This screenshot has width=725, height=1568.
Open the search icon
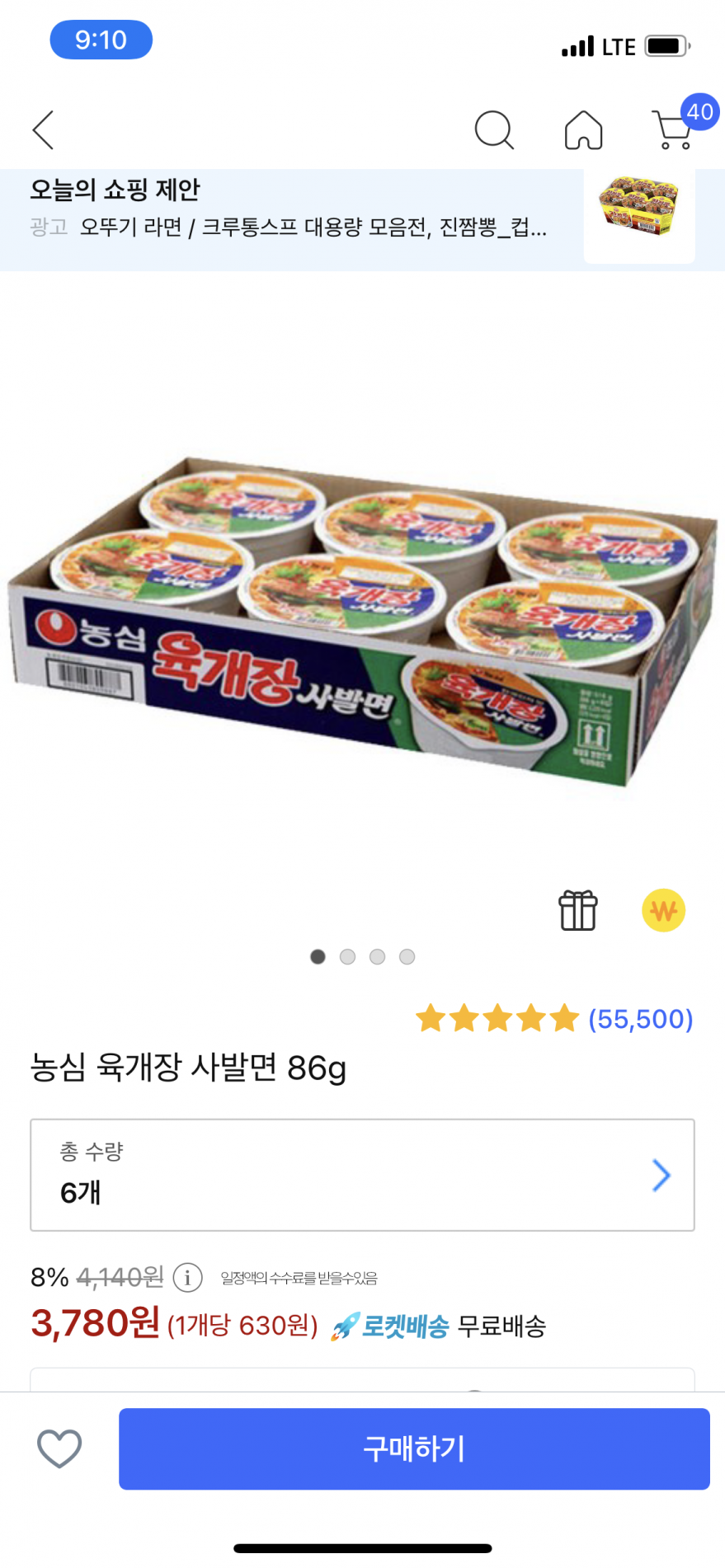(494, 130)
